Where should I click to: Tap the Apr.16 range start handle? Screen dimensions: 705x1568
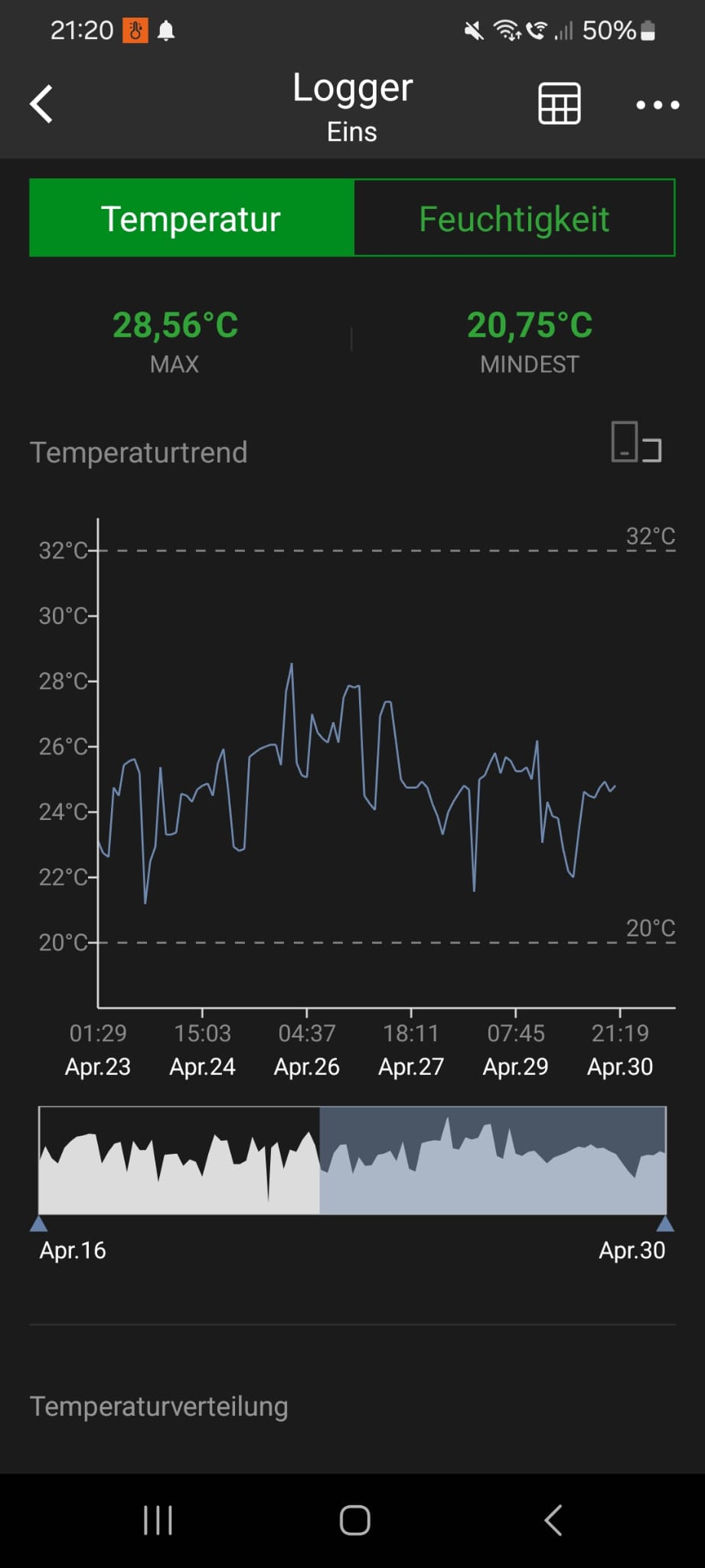pyautogui.click(x=39, y=1223)
